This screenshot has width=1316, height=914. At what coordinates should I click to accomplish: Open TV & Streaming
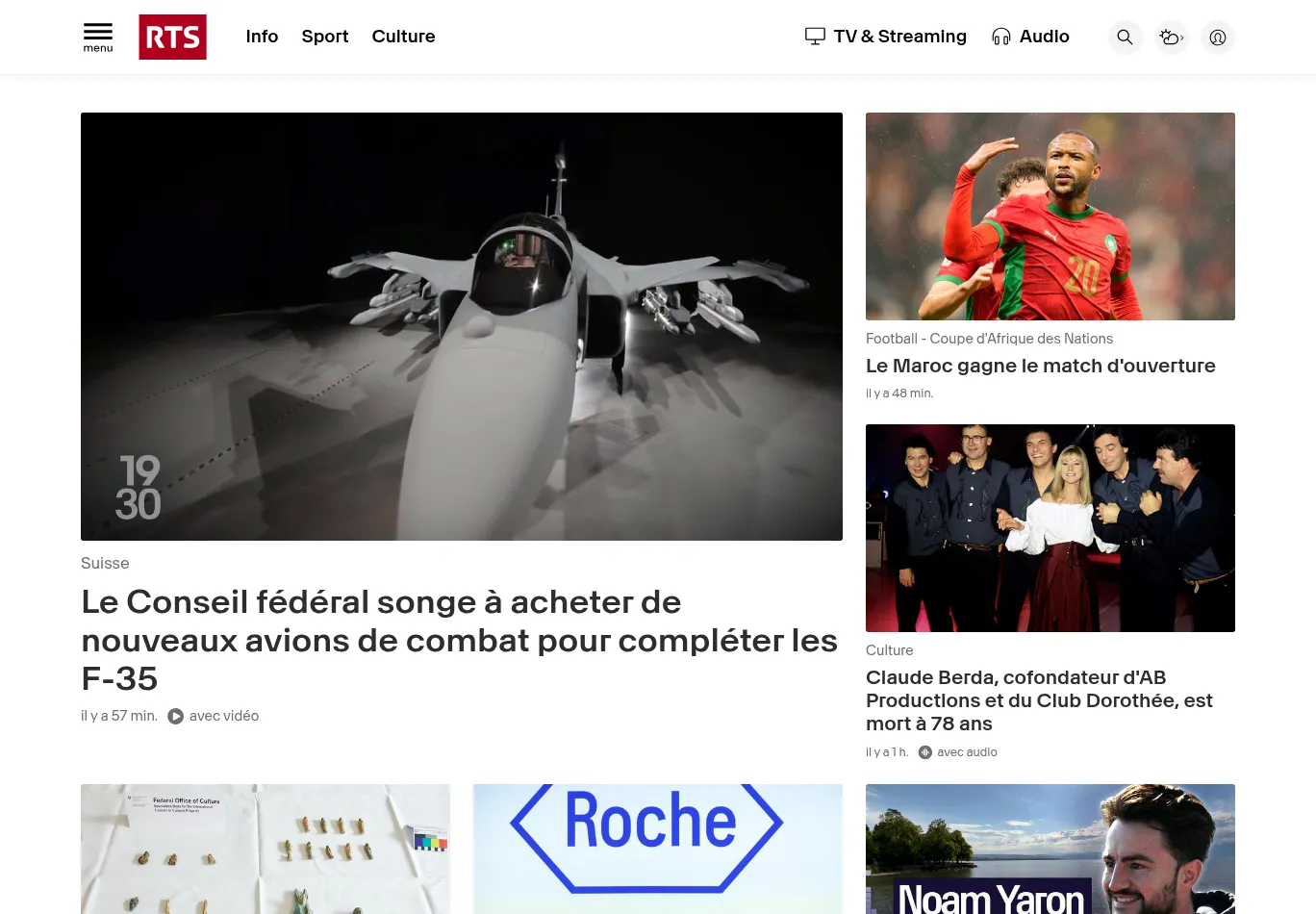click(x=886, y=37)
